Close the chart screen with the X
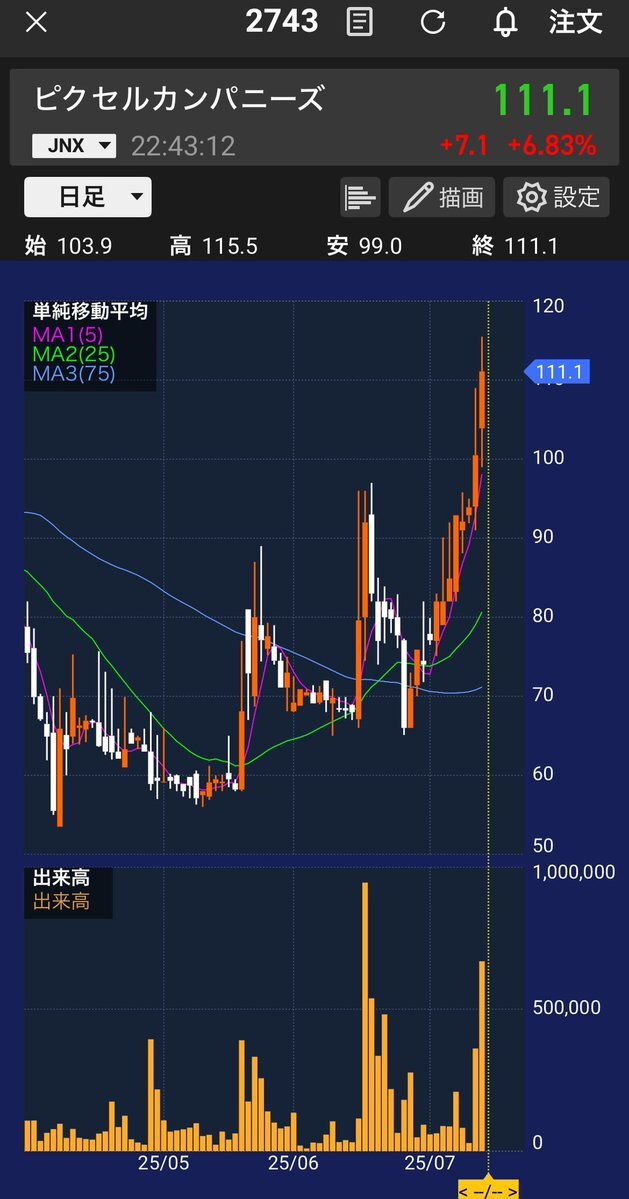Screen dimensions: 629x1199 point(36,23)
